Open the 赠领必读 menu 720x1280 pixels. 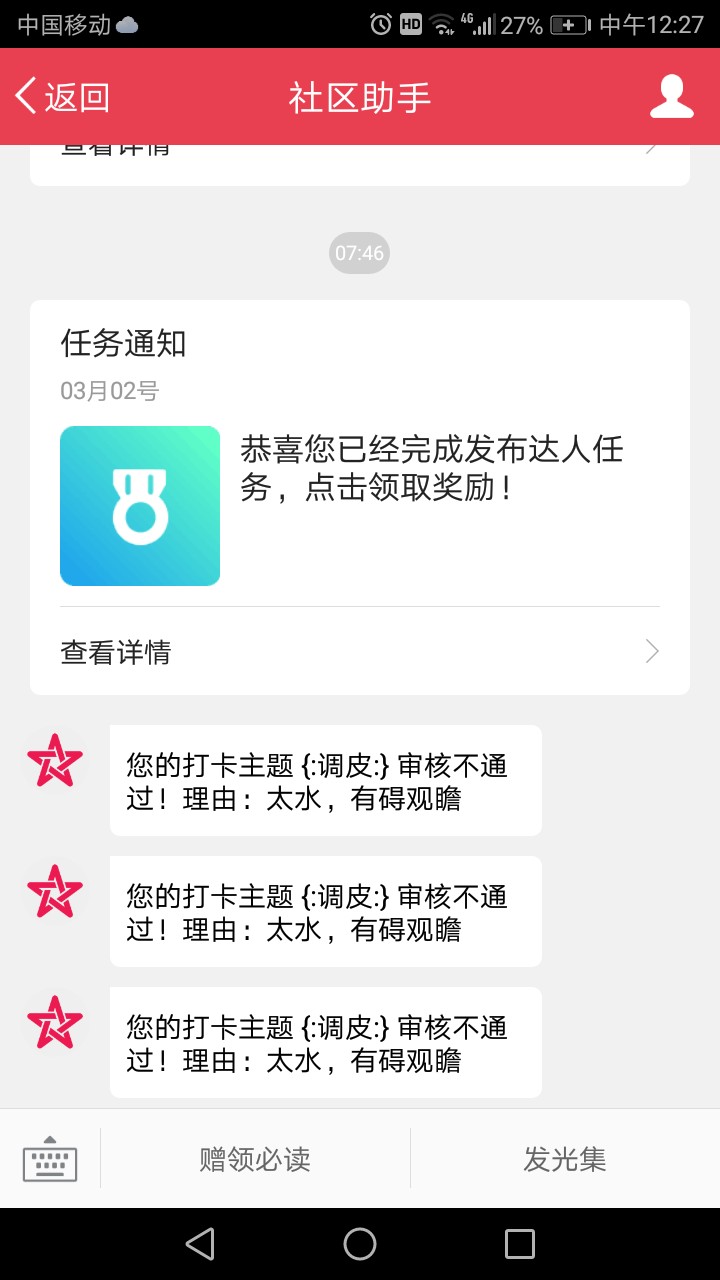tap(255, 1159)
